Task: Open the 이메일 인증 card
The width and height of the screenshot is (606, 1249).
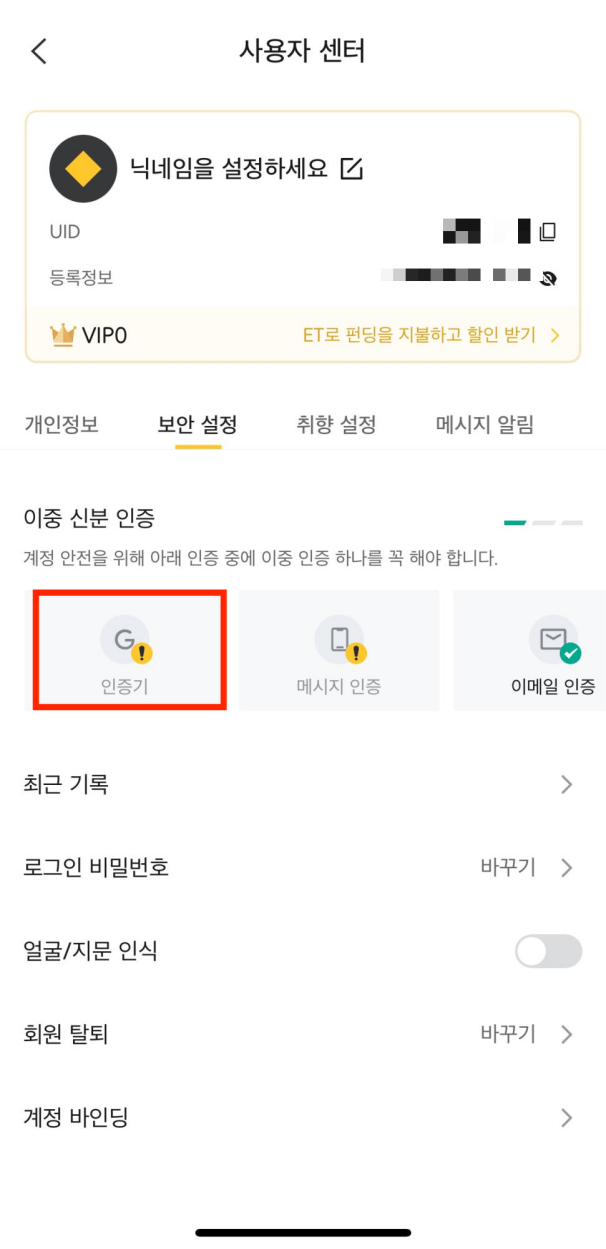Action: [530, 650]
